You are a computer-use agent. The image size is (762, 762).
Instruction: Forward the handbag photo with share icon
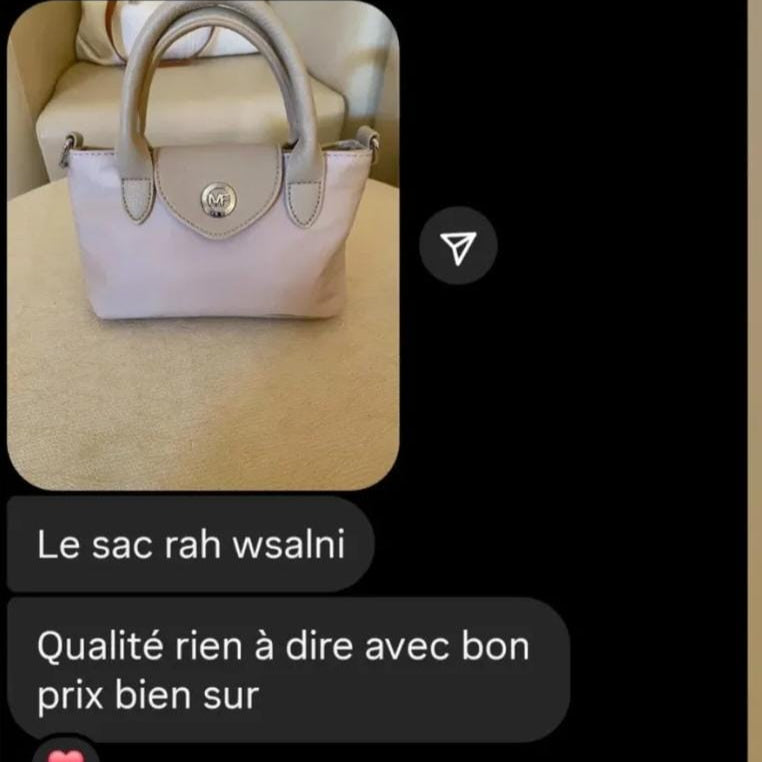coord(458,246)
